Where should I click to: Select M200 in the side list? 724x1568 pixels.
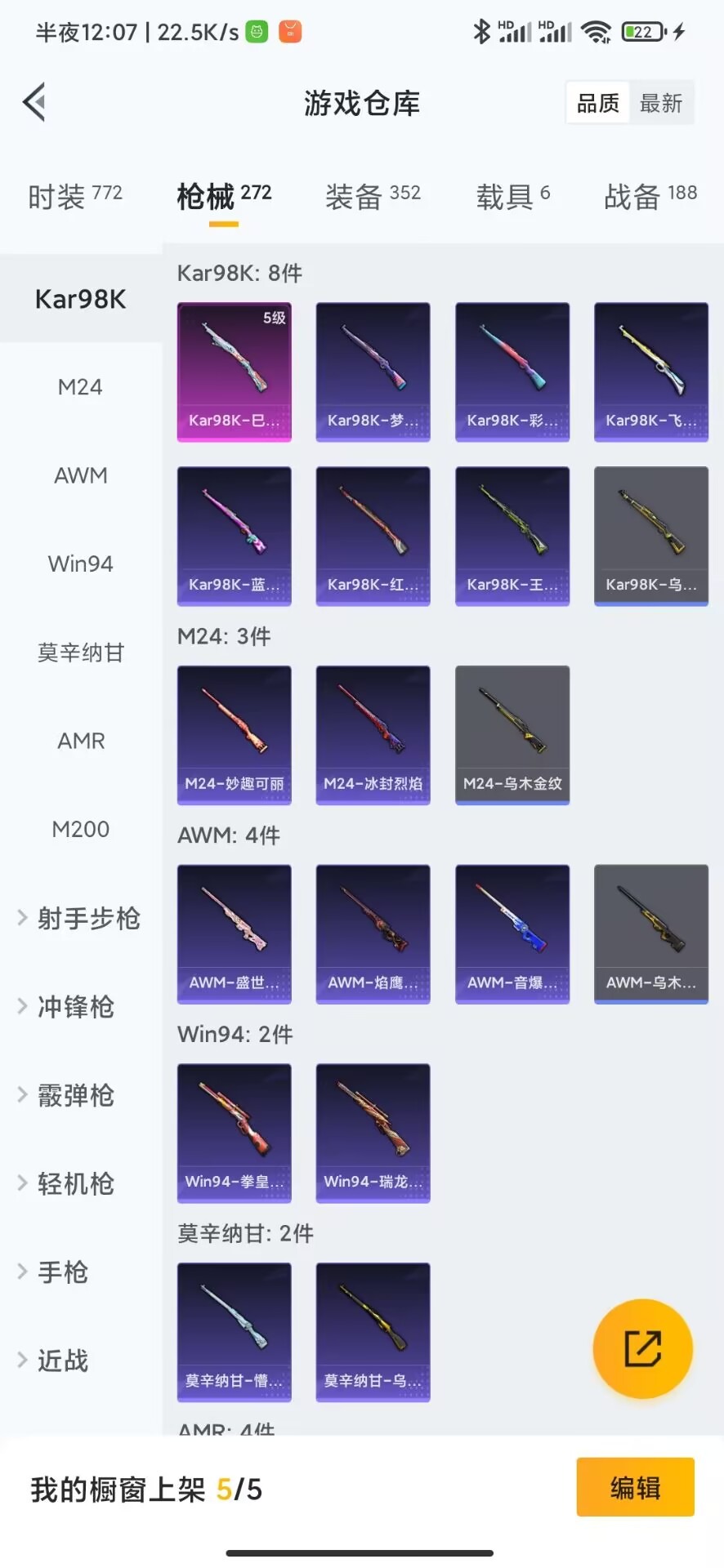pyautogui.click(x=80, y=829)
